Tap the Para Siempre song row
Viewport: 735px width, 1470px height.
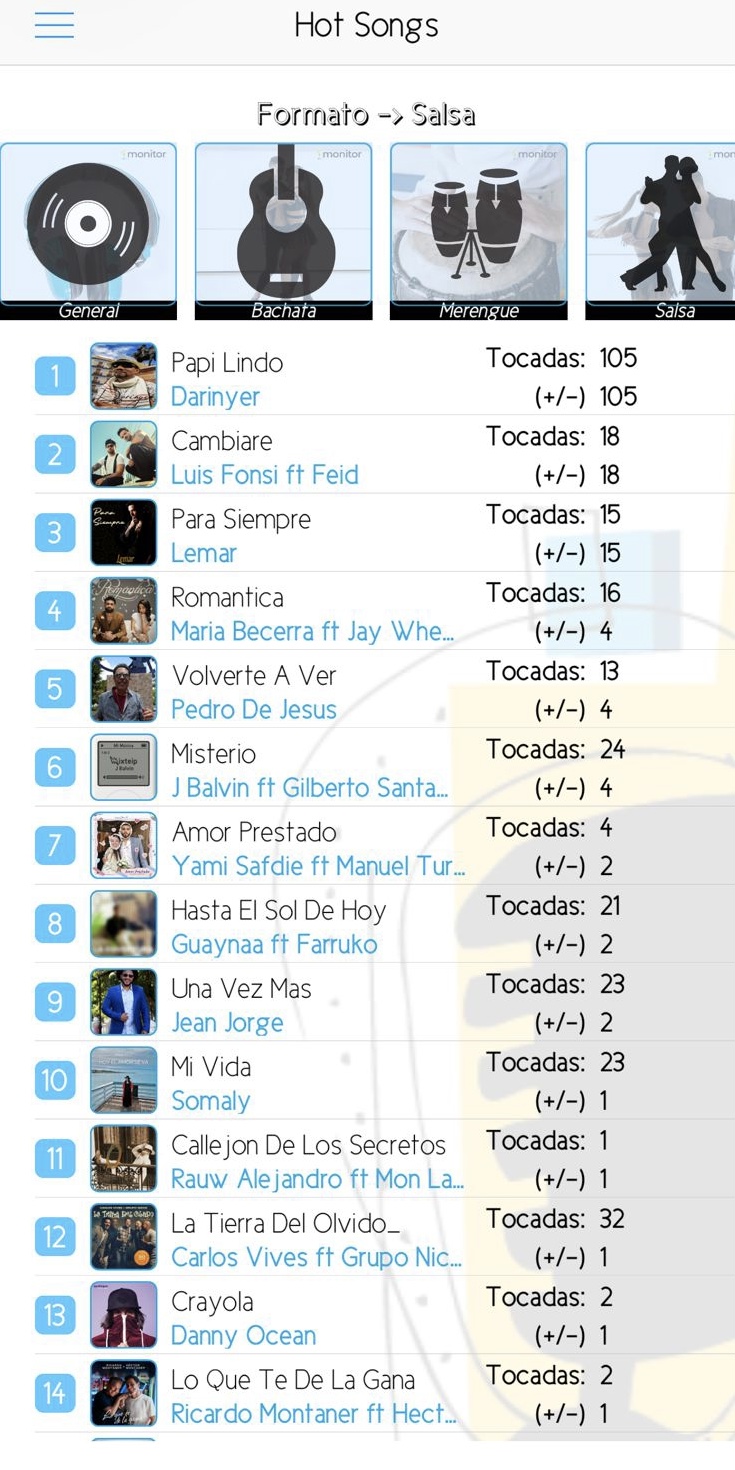[300, 534]
